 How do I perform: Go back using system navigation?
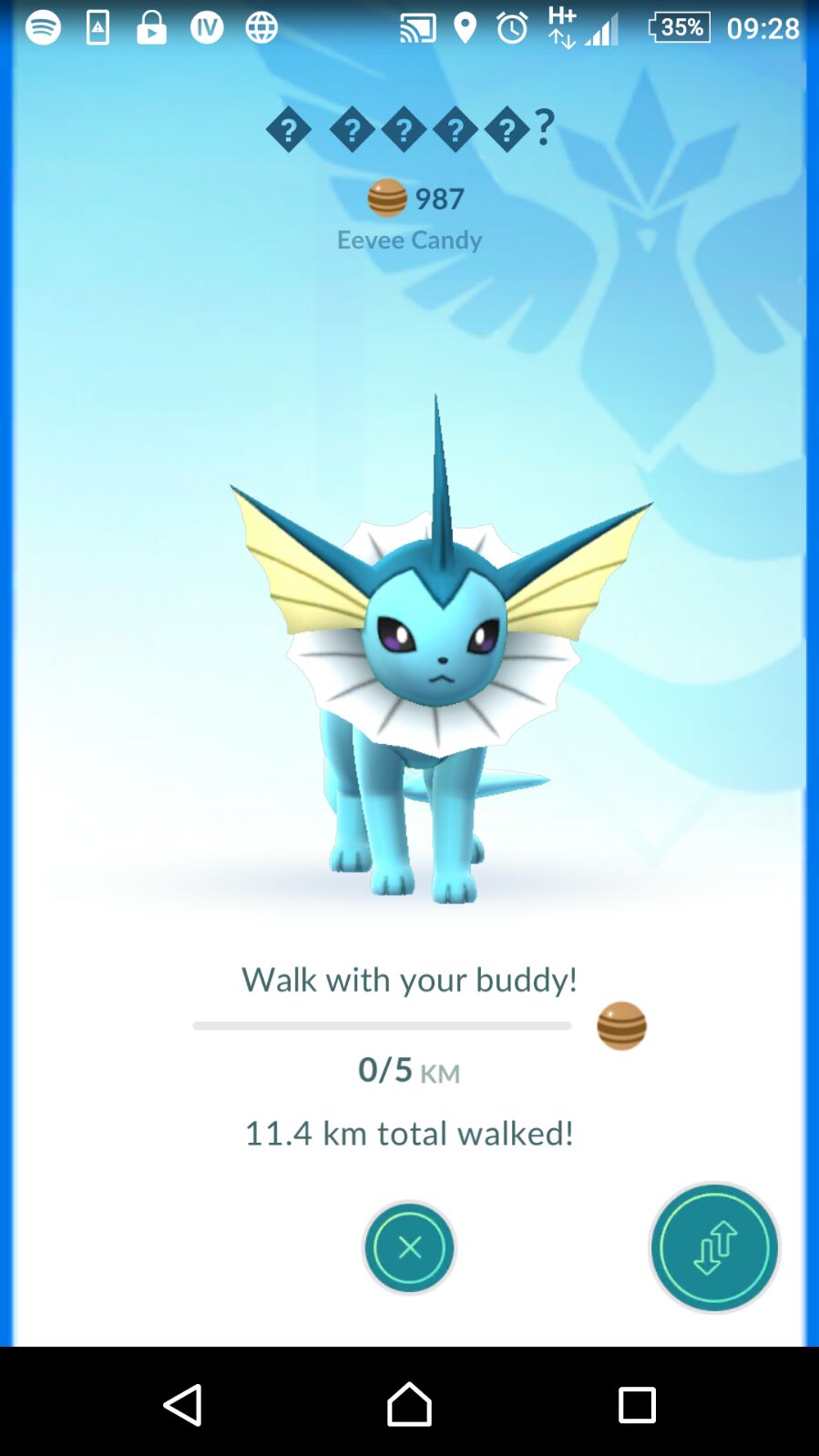(x=182, y=1404)
